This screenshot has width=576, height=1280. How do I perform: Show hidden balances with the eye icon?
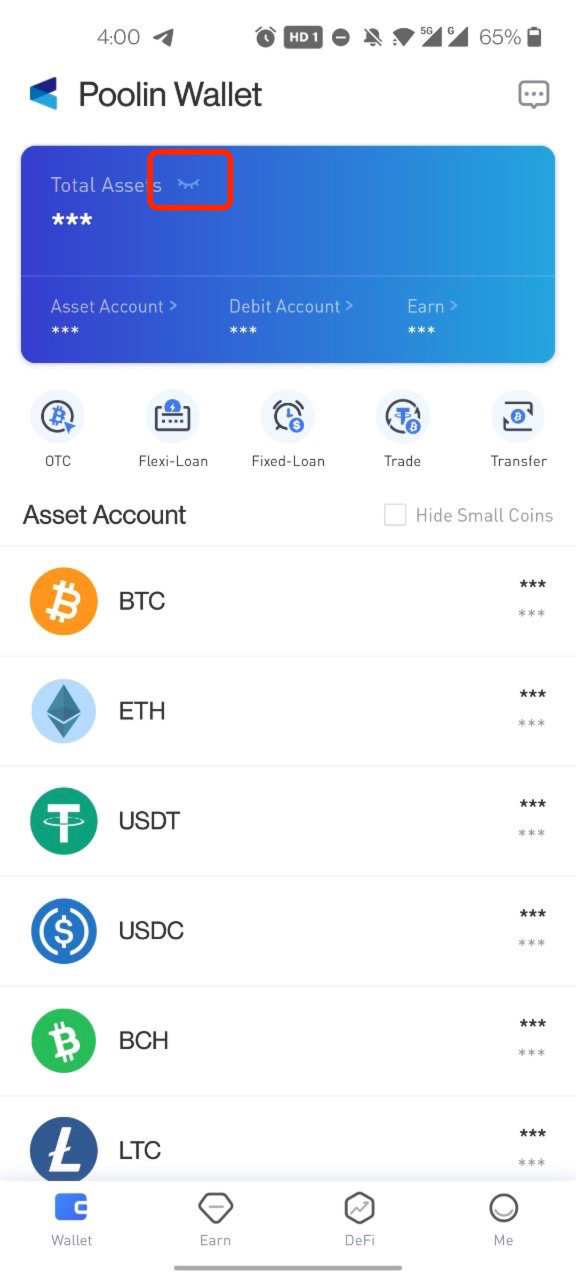click(189, 183)
